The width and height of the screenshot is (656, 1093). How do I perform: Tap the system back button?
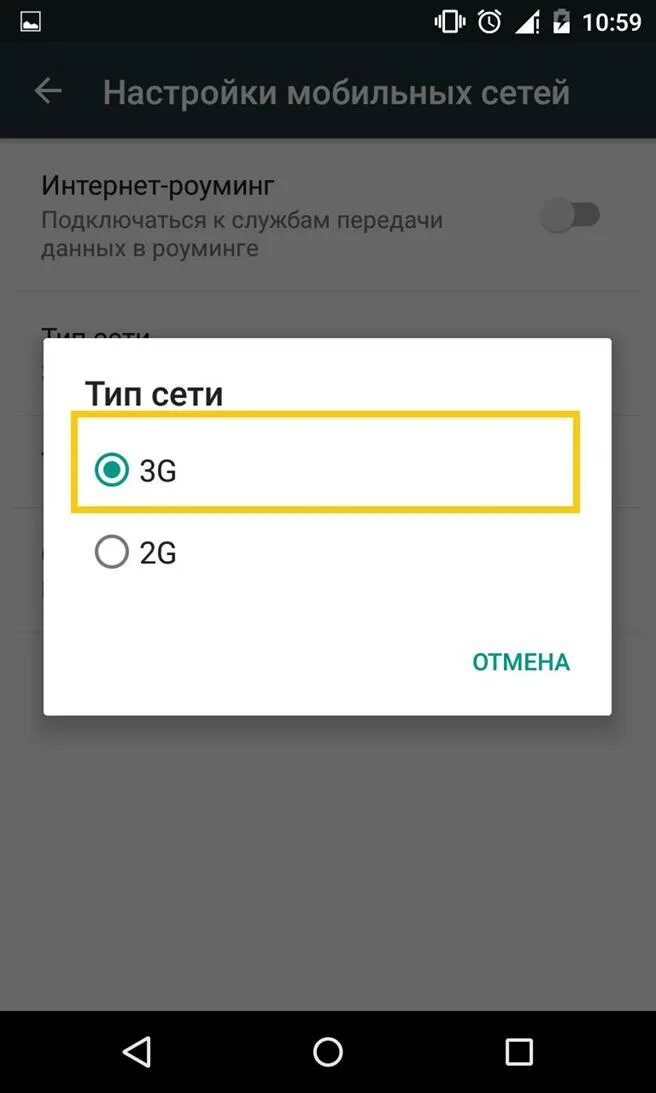(x=137, y=1052)
